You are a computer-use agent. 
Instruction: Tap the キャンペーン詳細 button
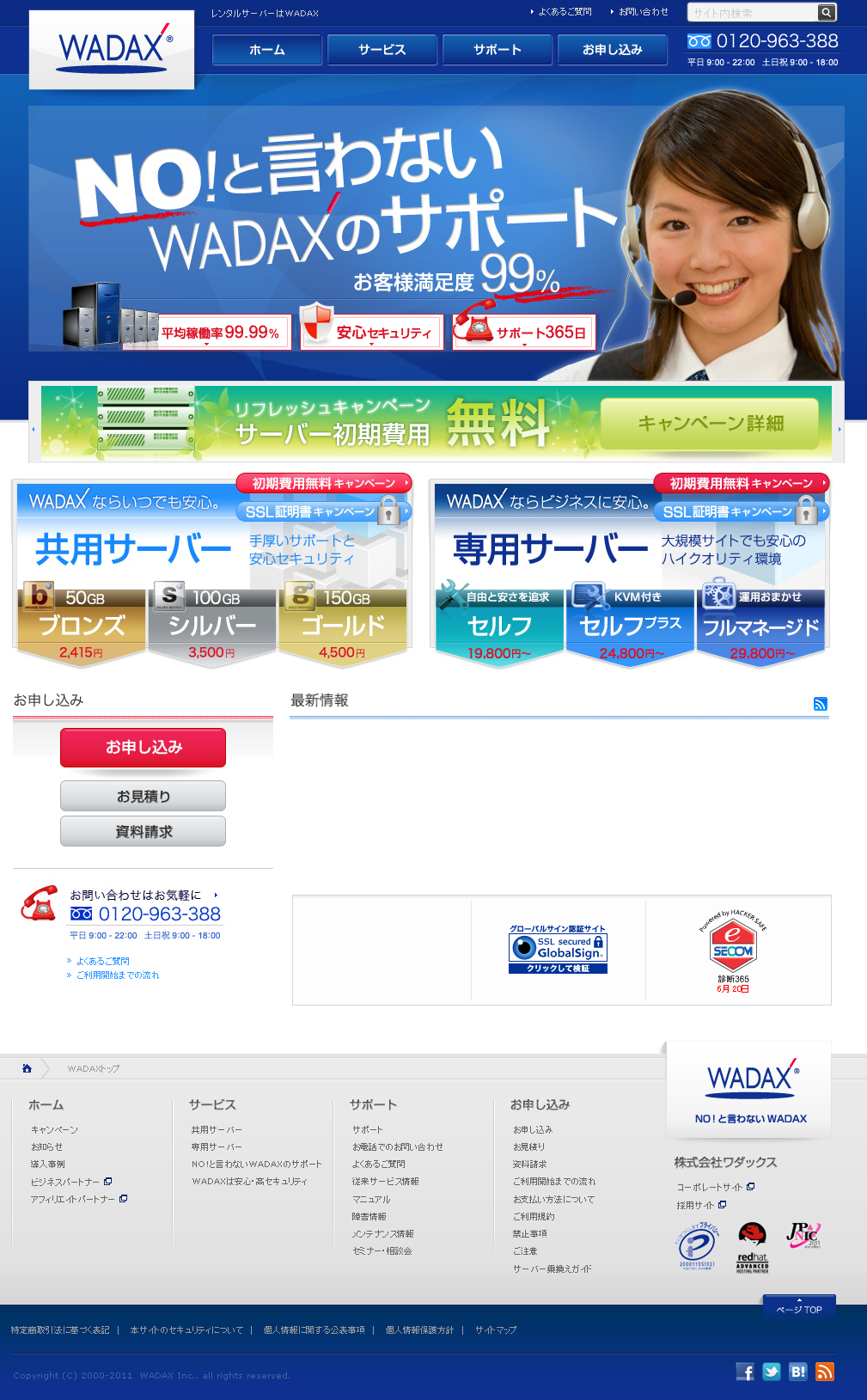tap(710, 423)
